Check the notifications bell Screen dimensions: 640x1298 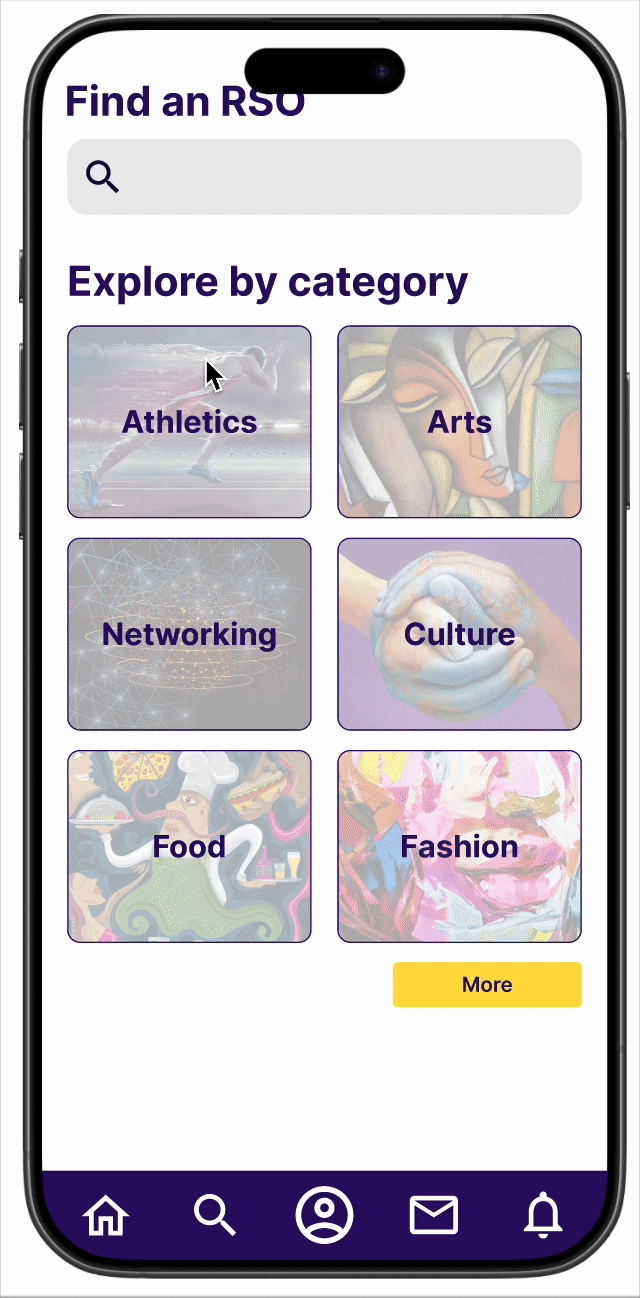543,1216
